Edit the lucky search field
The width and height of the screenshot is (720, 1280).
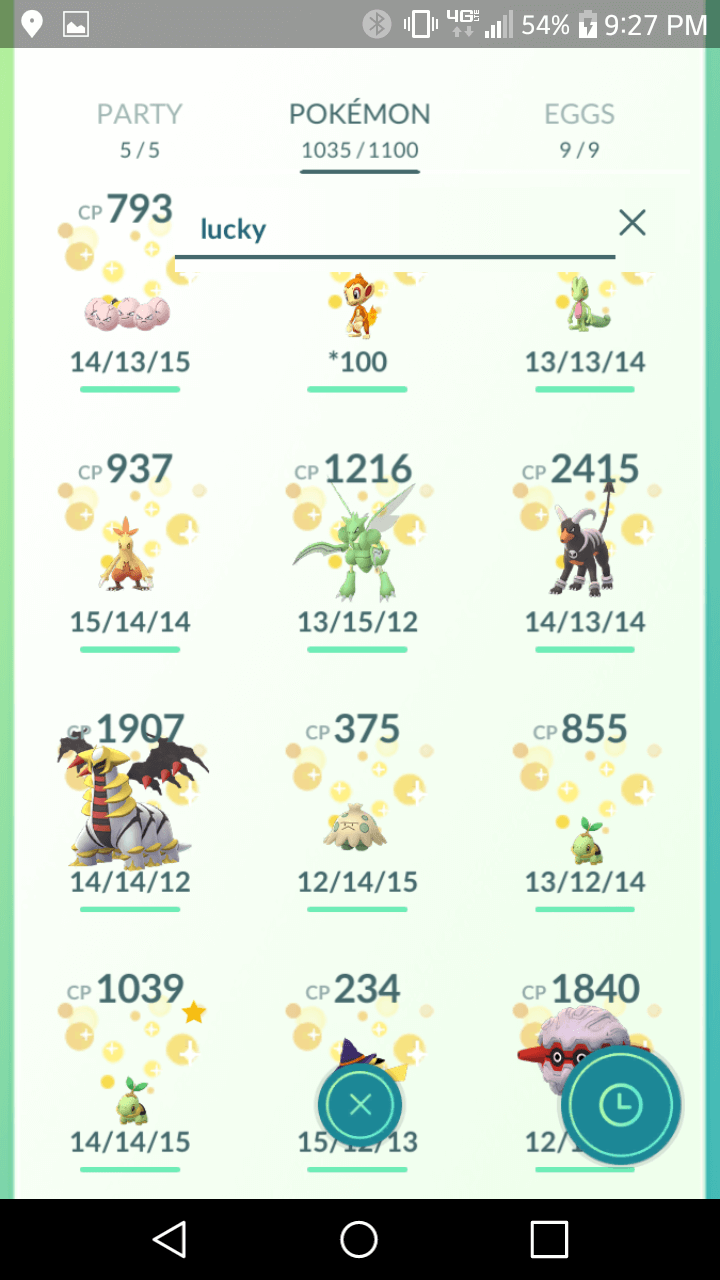coord(395,230)
